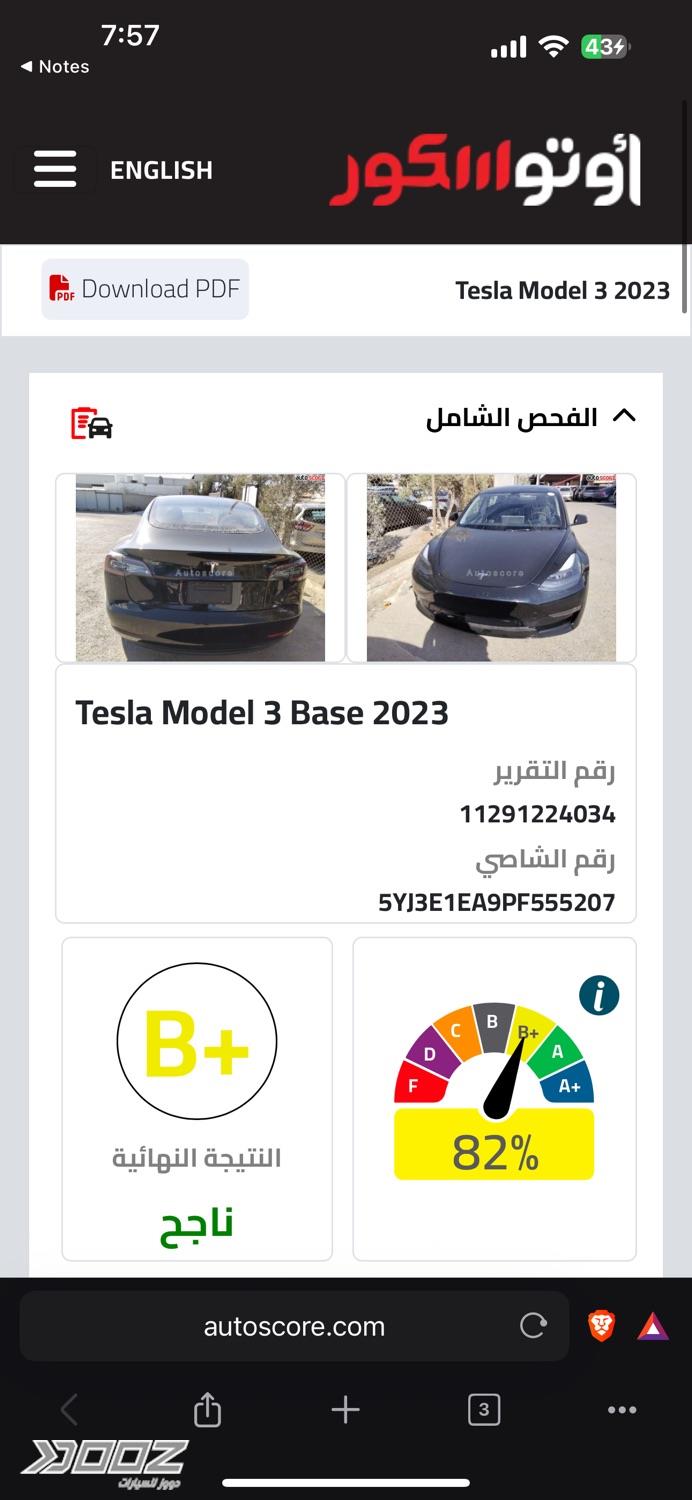Open a new tab
Viewport: 692px width, 1500px height.
(x=345, y=1410)
